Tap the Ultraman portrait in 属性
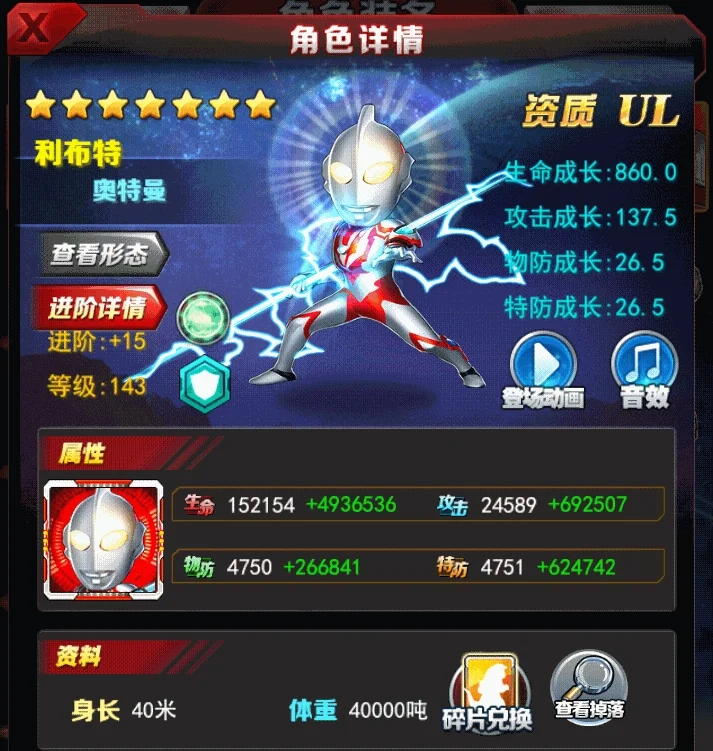Screen dimensions: 713x751 [104, 539]
